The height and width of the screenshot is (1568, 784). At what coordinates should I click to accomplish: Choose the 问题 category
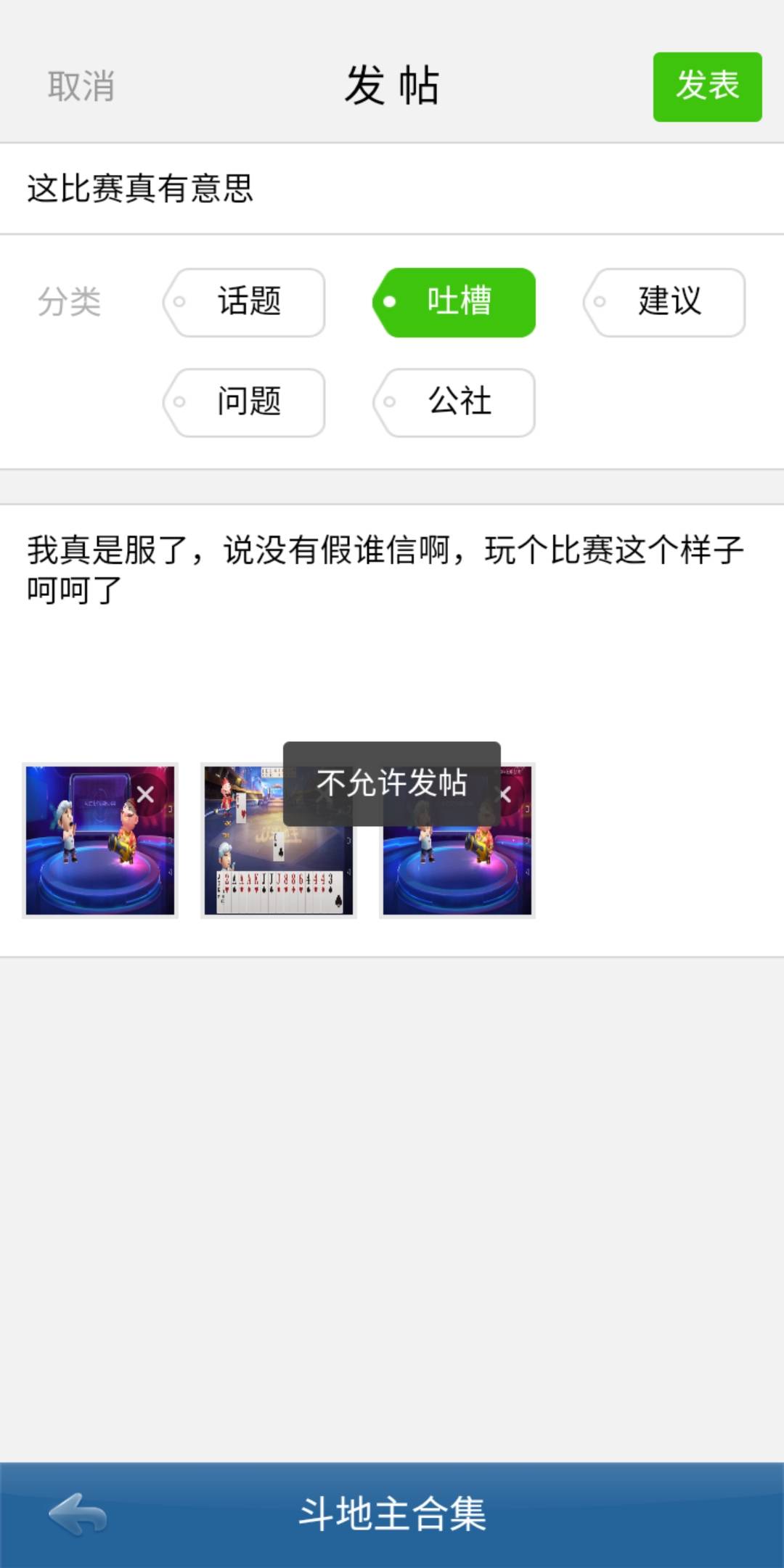[245, 402]
